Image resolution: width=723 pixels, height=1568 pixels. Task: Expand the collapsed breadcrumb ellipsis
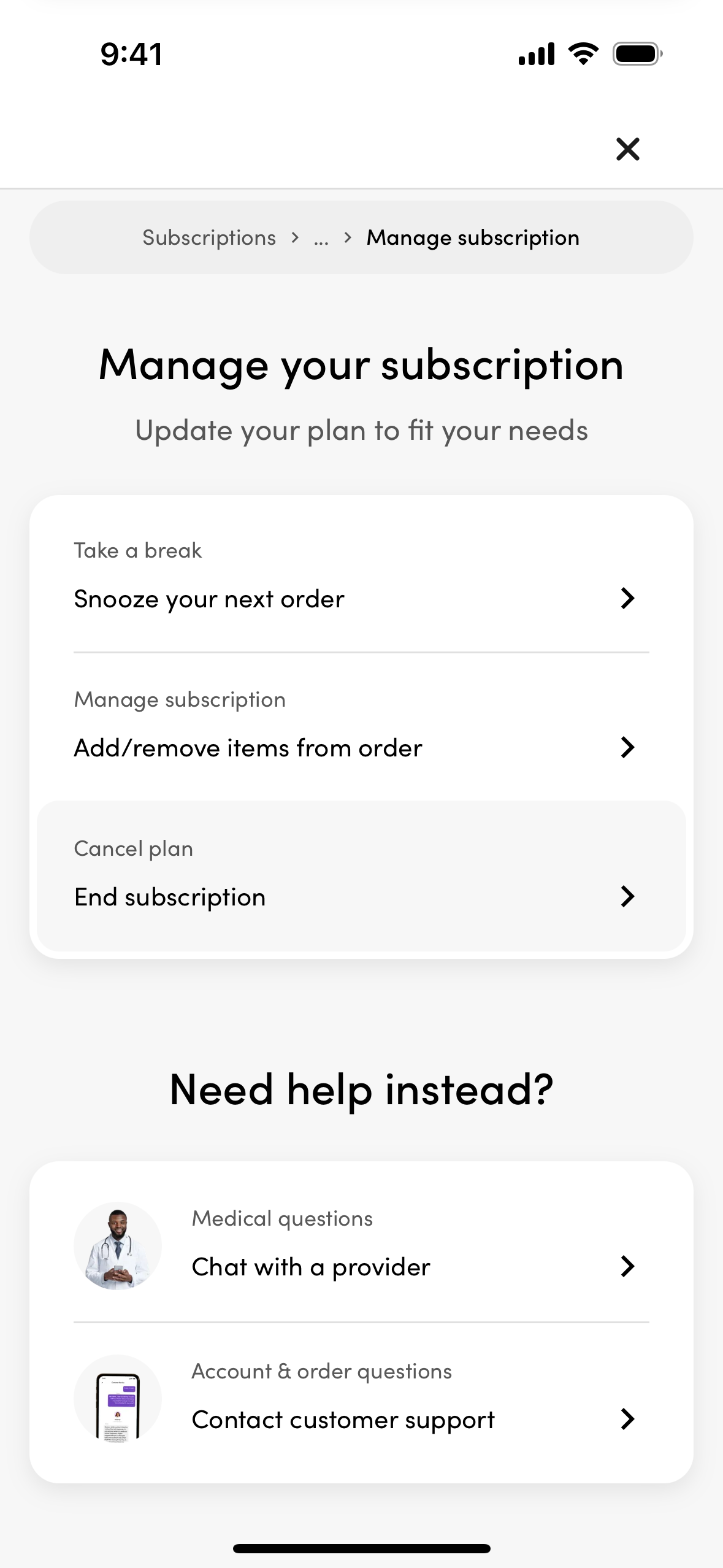click(x=321, y=238)
